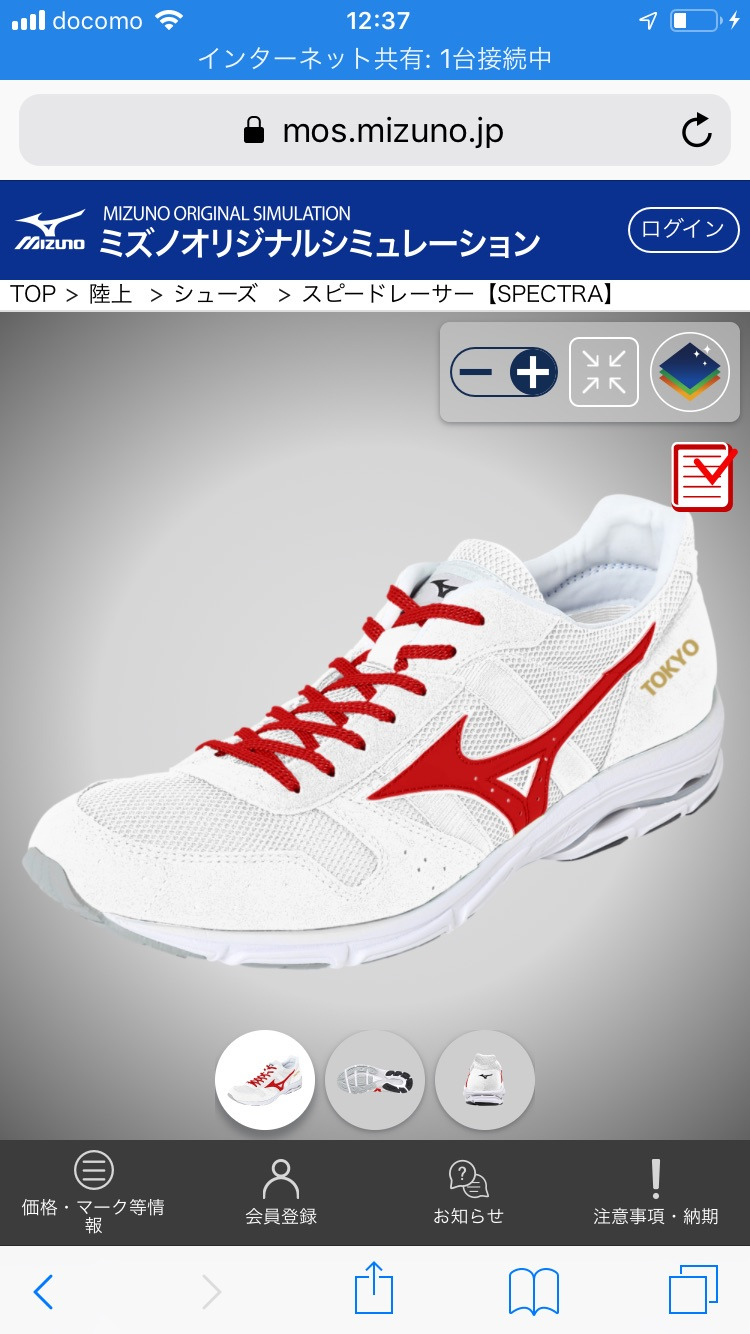Select the heel view shoe thumbnail
Image resolution: width=750 pixels, height=1334 pixels.
[485, 1080]
